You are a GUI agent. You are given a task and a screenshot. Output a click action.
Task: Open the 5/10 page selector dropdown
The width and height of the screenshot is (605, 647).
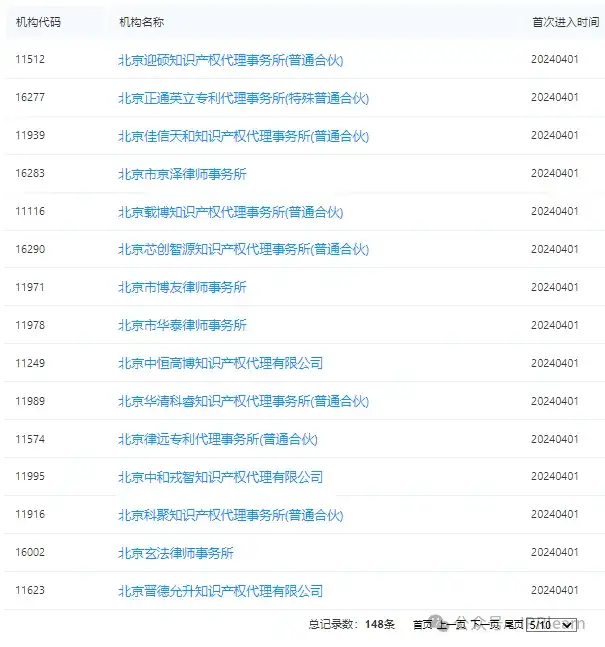coord(551,625)
